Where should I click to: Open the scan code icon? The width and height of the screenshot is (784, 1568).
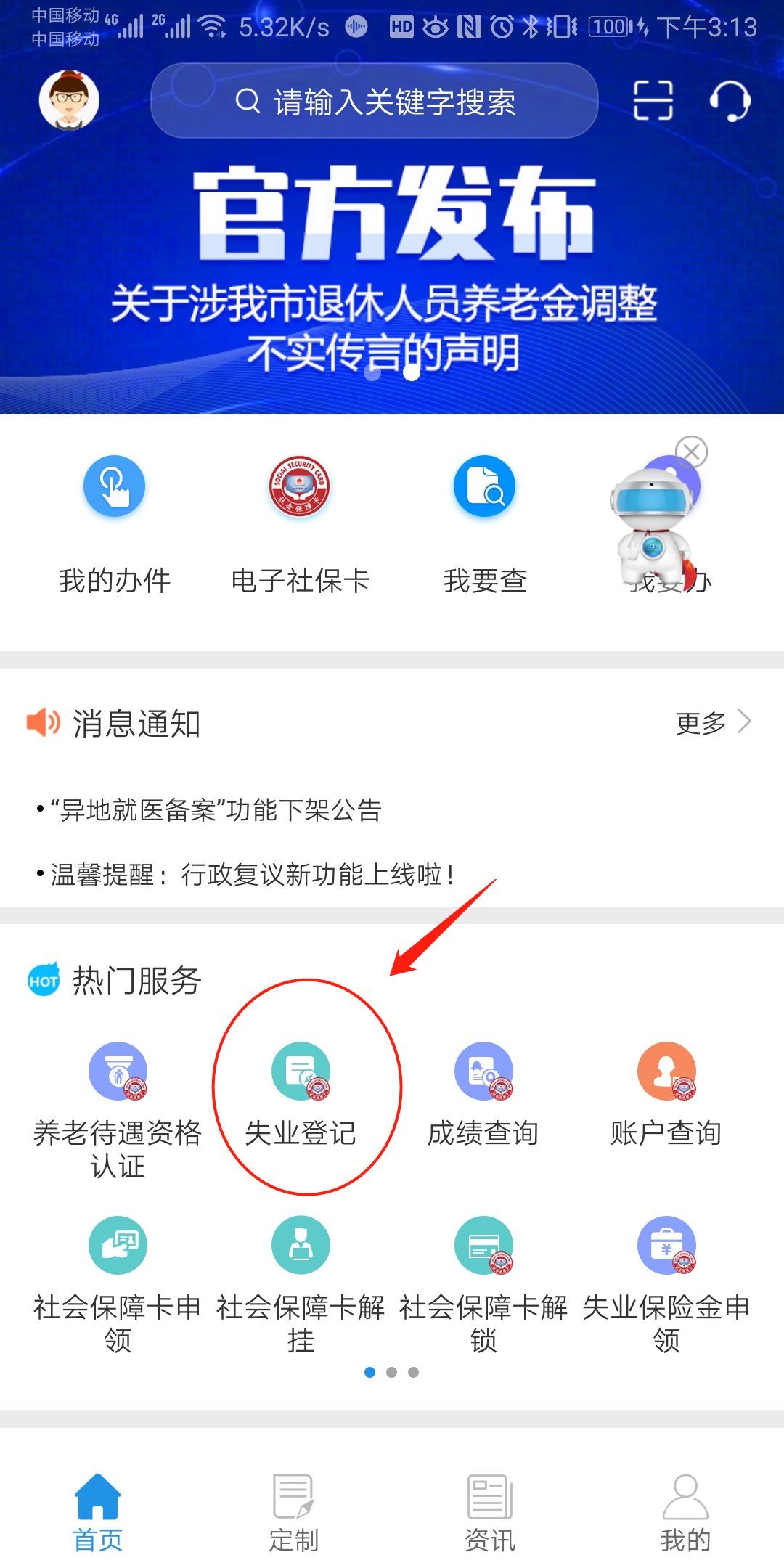[653, 100]
